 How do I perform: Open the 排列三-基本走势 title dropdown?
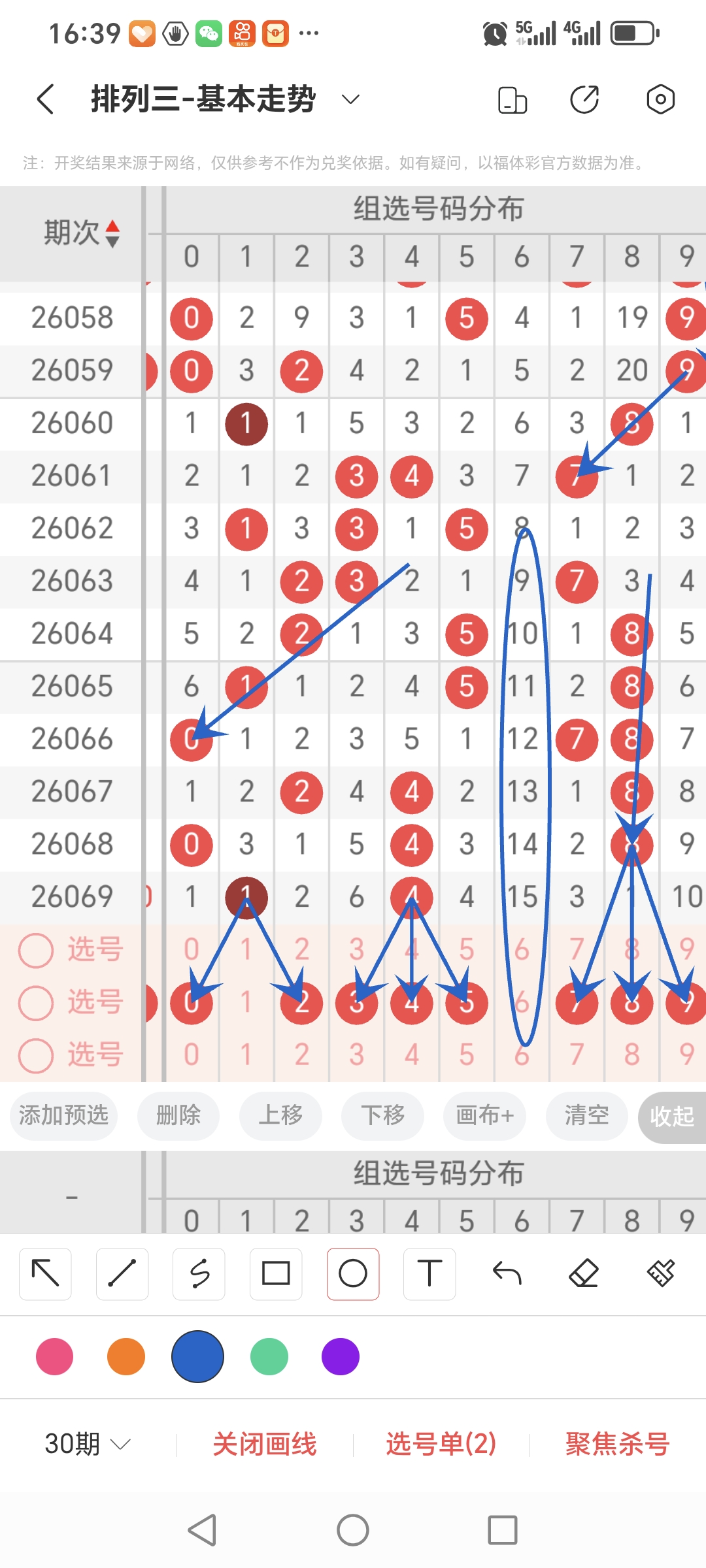[350, 99]
